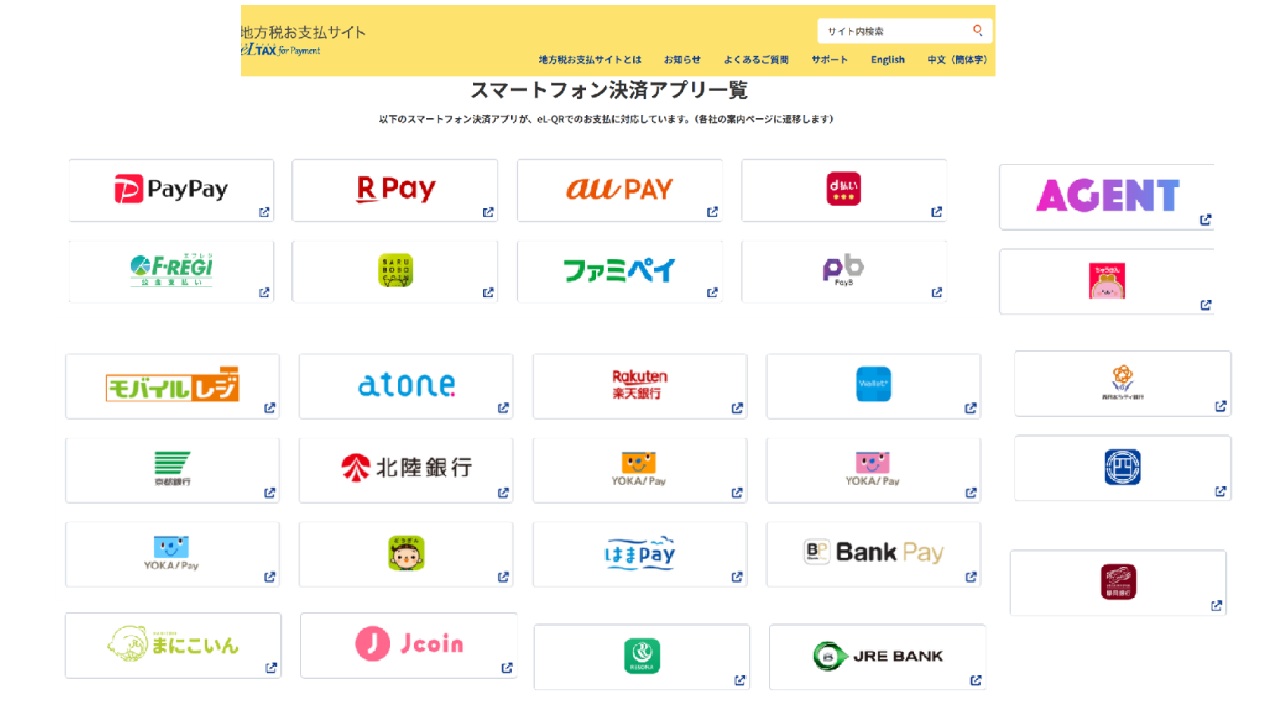Choose the atone card
The height and width of the screenshot is (720, 1280).
406,386
